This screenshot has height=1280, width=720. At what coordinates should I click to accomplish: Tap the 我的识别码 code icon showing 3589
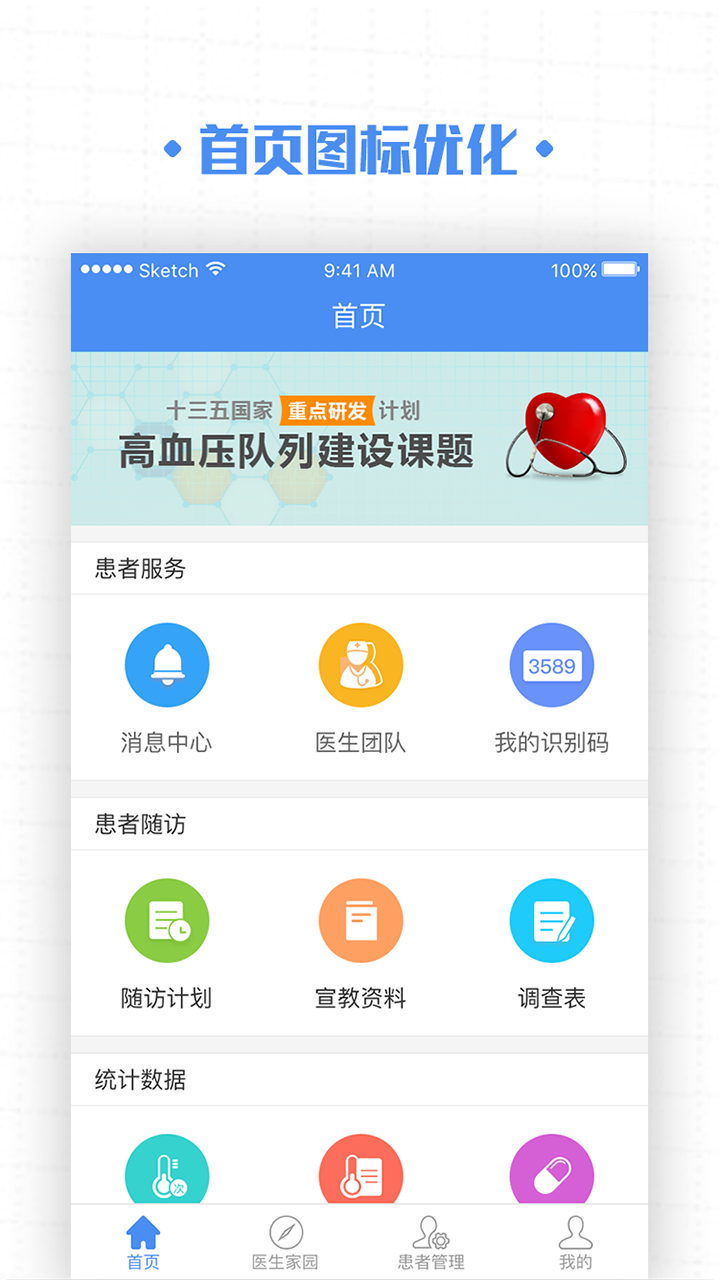552,664
